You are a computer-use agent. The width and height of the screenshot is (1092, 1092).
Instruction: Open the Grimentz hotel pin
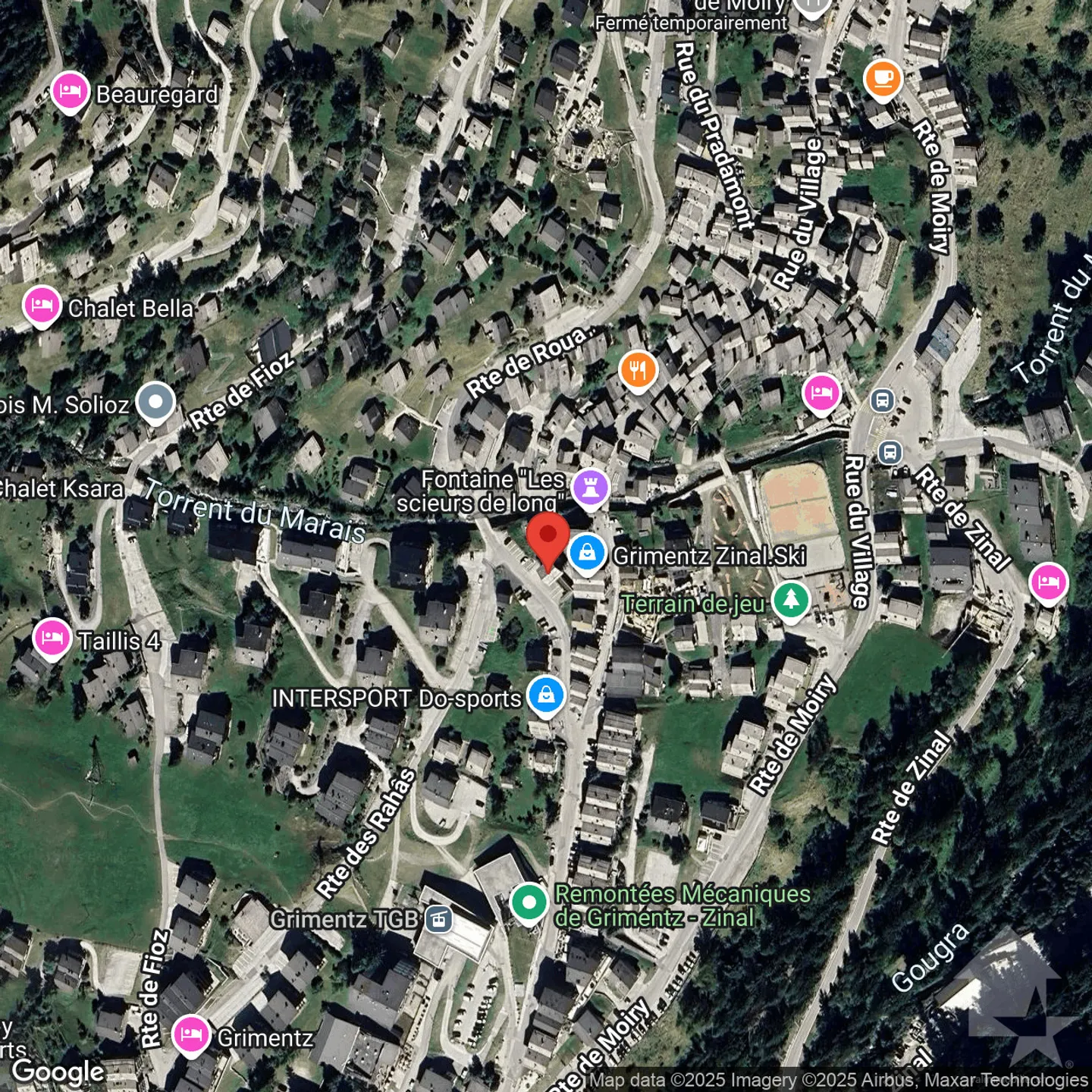point(190,1034)
